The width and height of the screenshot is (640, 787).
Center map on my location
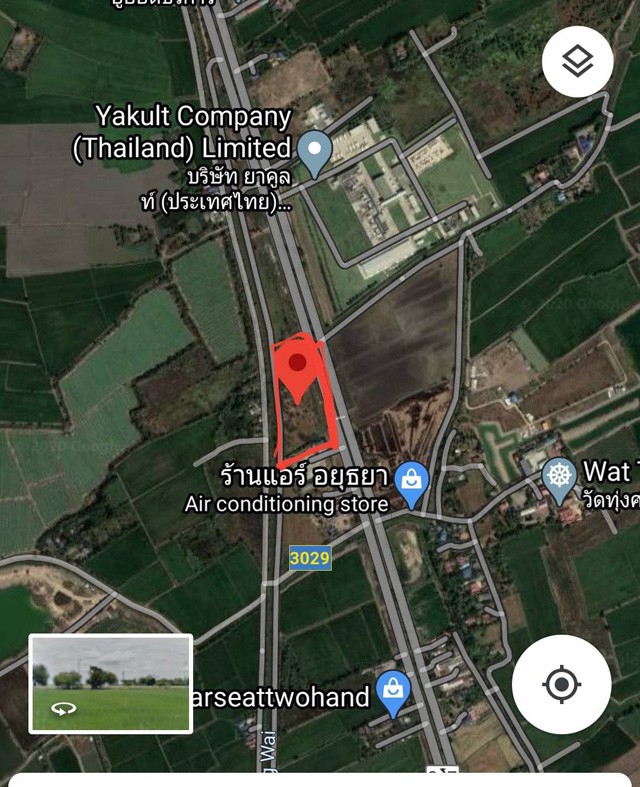tap(561, 685)
